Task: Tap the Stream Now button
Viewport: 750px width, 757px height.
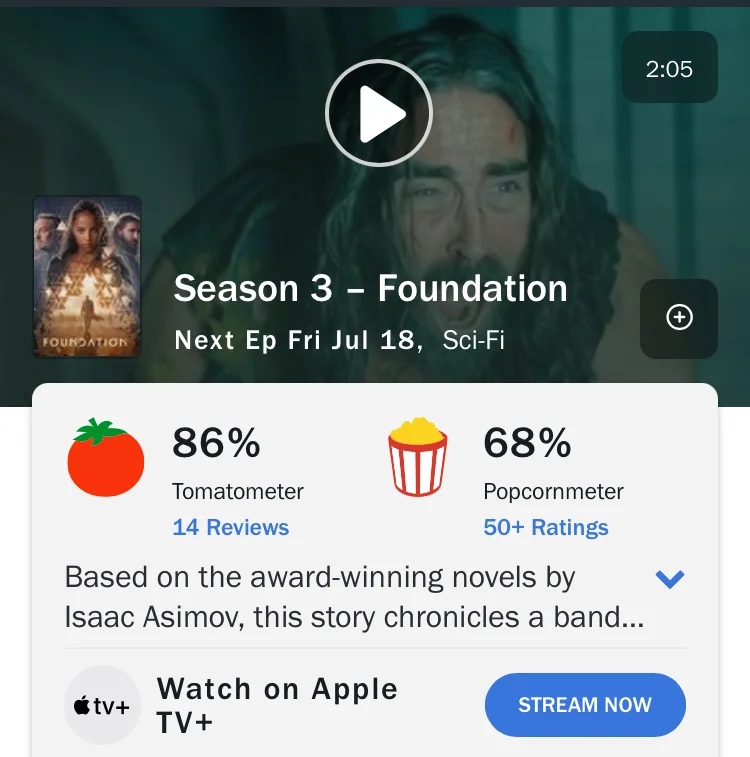Action: point(585,705)
